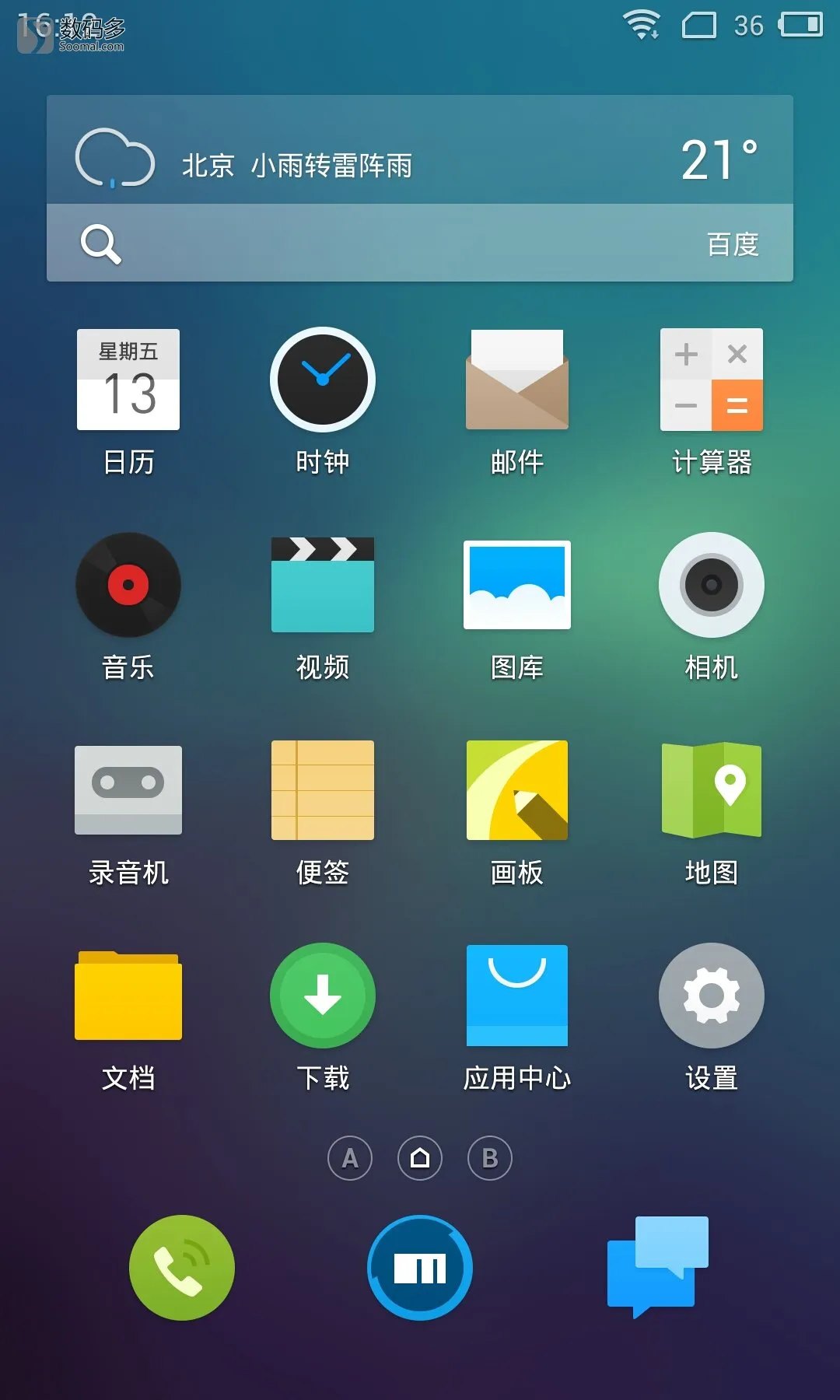
Task: Open the 地图 maps app
Action: [x=712, y=790]
